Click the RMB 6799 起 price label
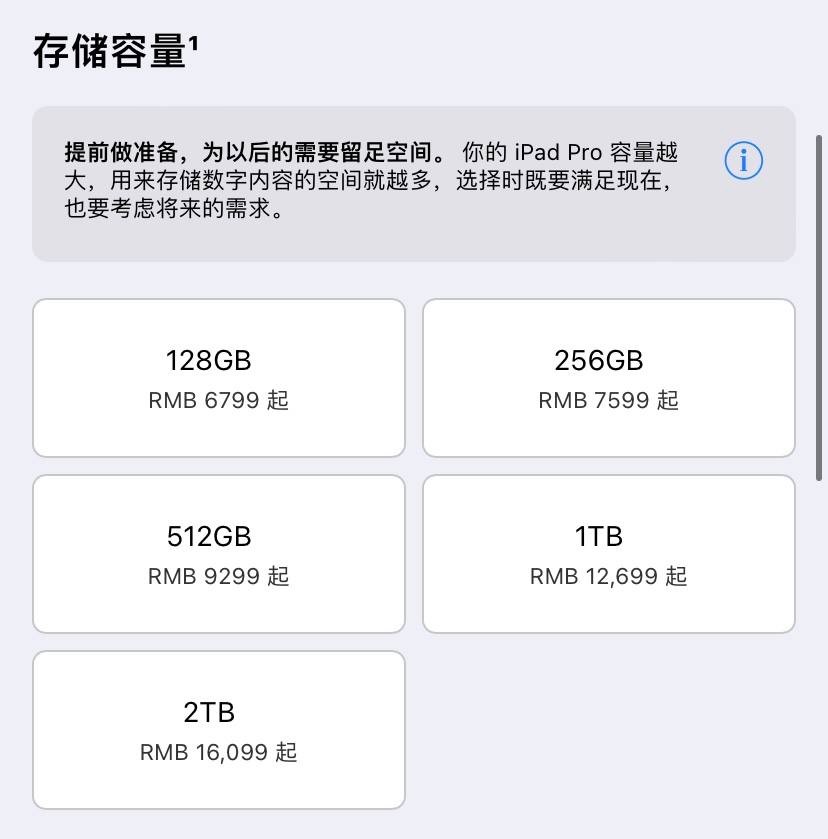This screenshot has height=839, width=828. coord(219,400)
